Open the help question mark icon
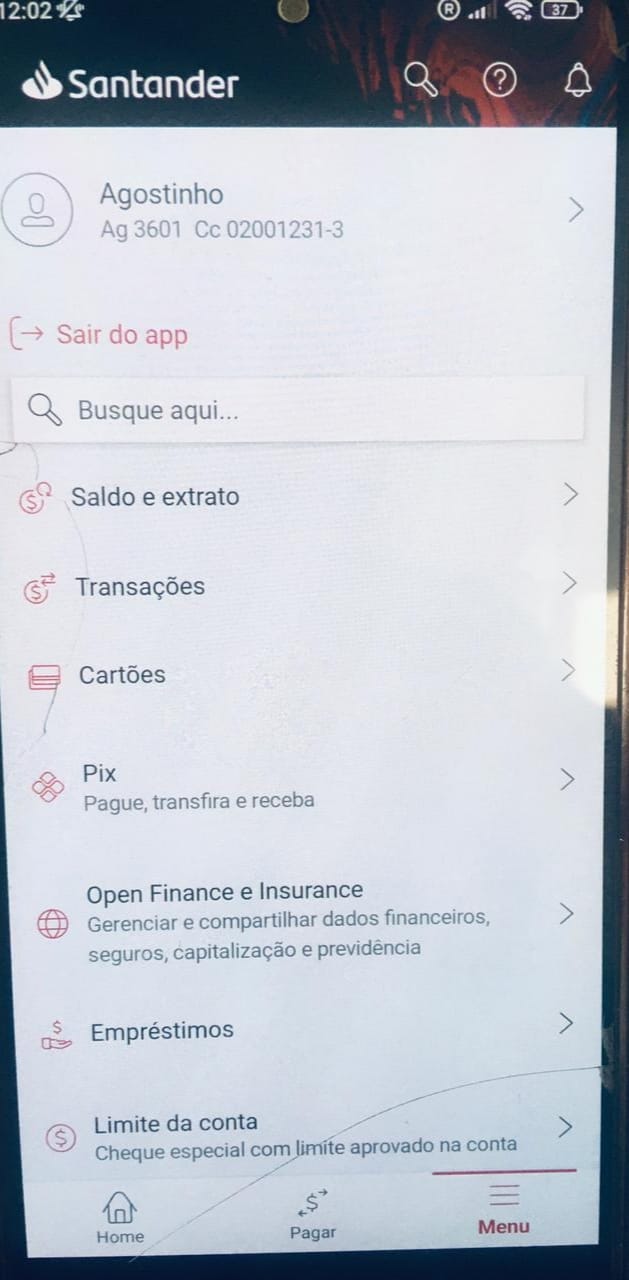 (x=499, y=81)
